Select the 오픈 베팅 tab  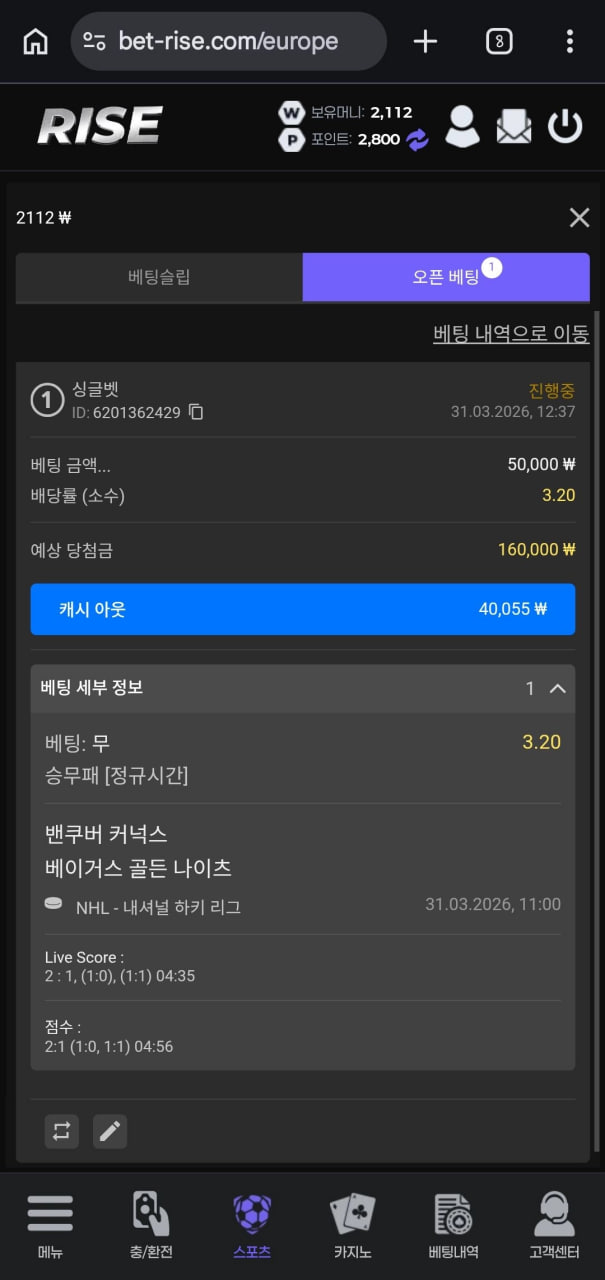pos(446,277)
